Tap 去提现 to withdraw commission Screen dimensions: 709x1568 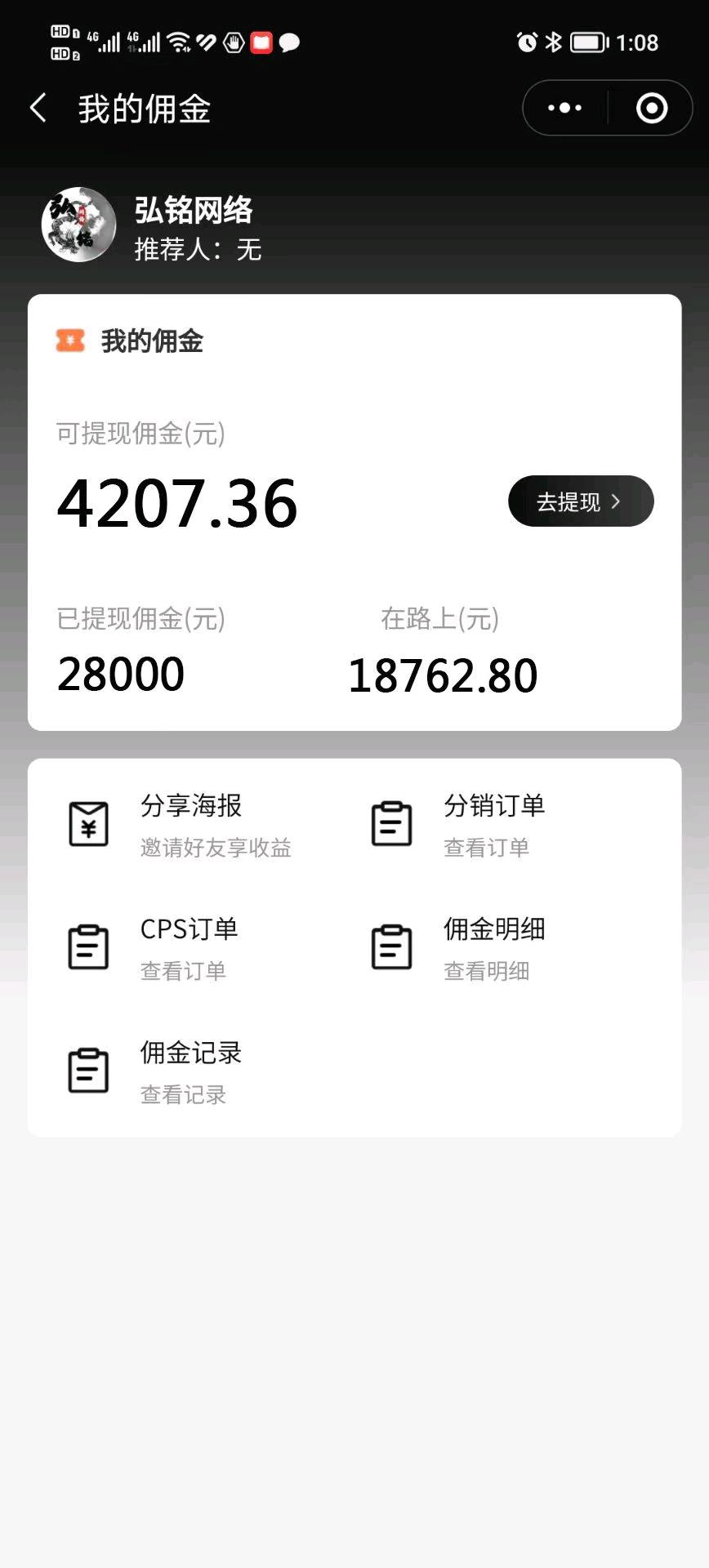coord(580,501)
